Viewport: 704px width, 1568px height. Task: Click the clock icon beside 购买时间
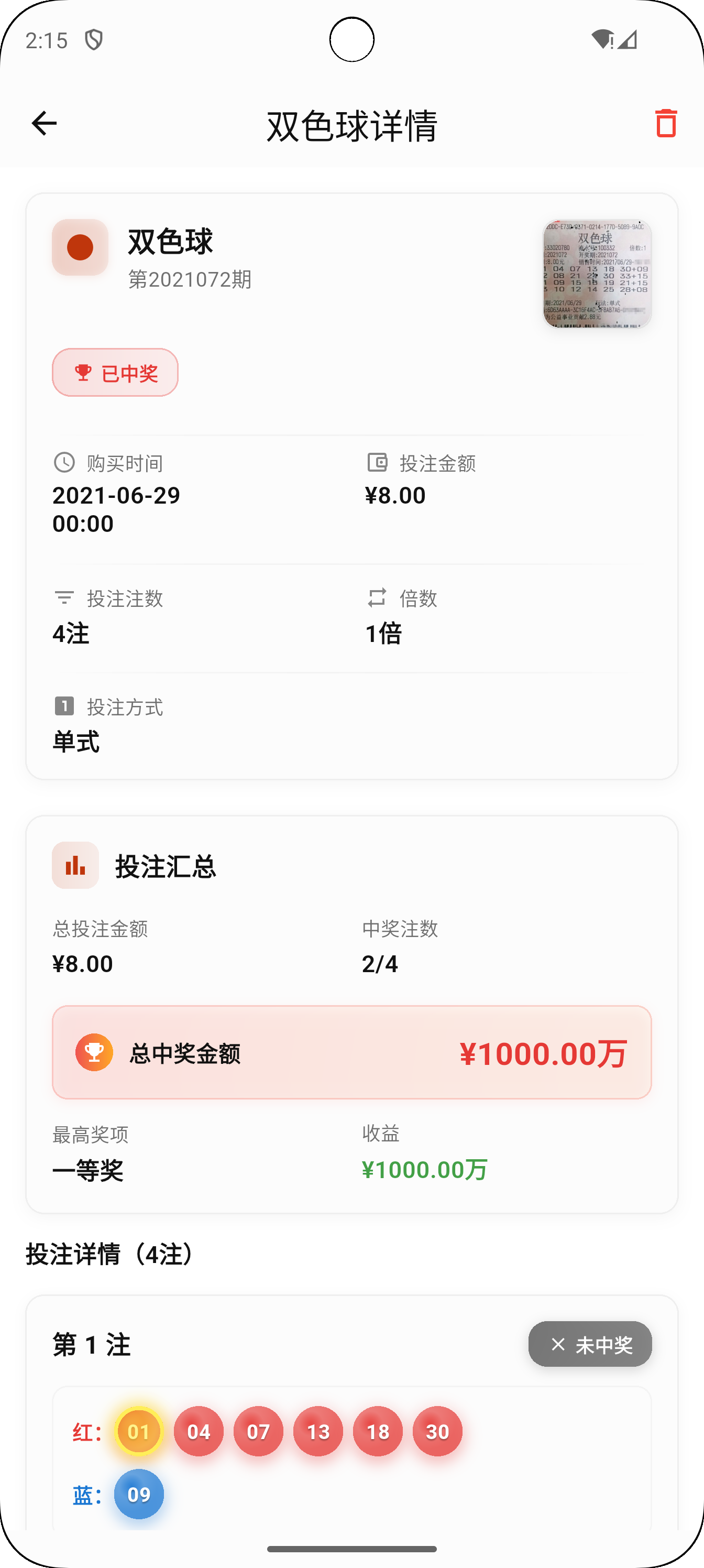click(x=64, y=462)
